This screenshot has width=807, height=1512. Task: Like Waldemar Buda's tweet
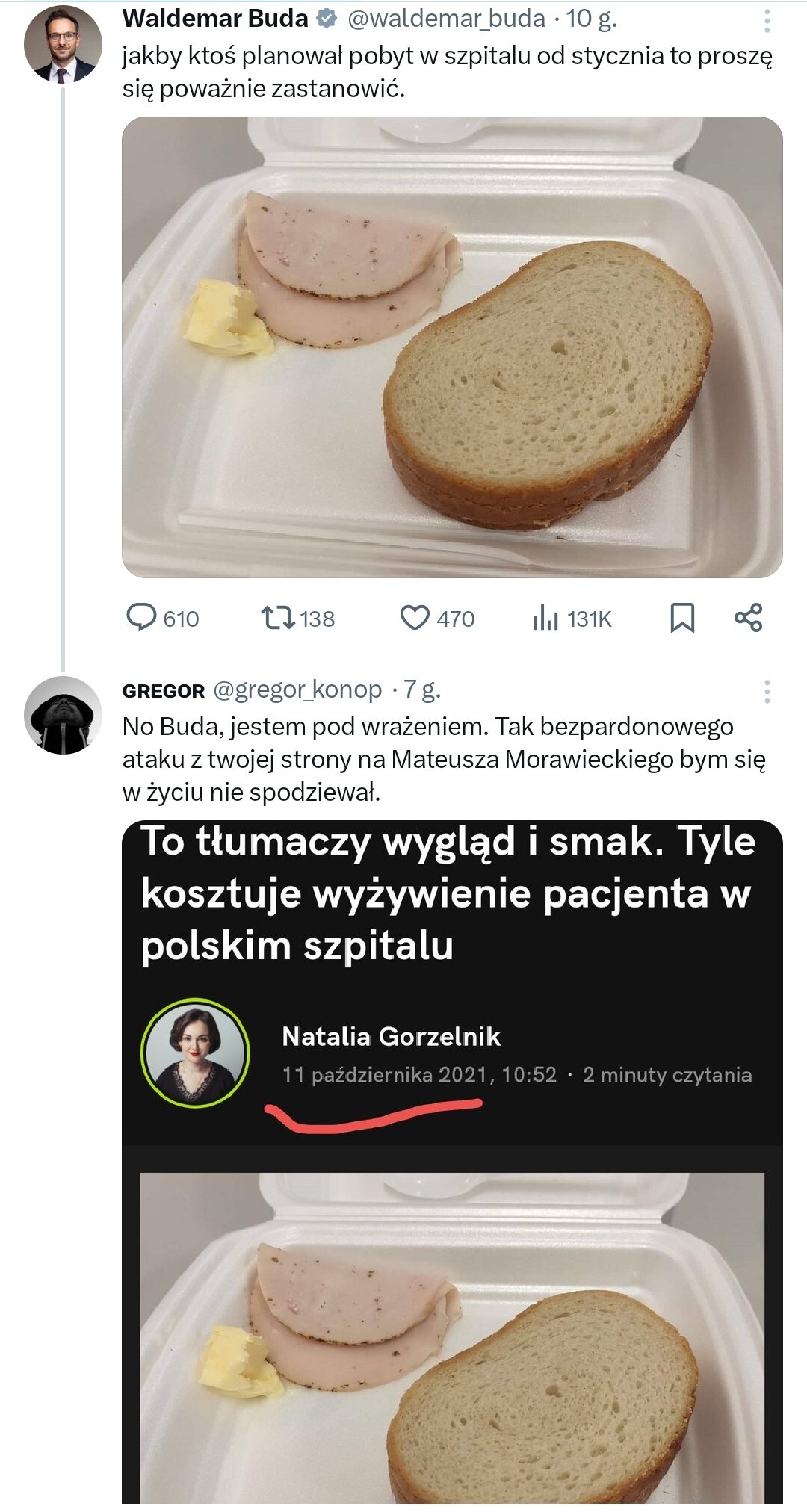click(415, 618)
